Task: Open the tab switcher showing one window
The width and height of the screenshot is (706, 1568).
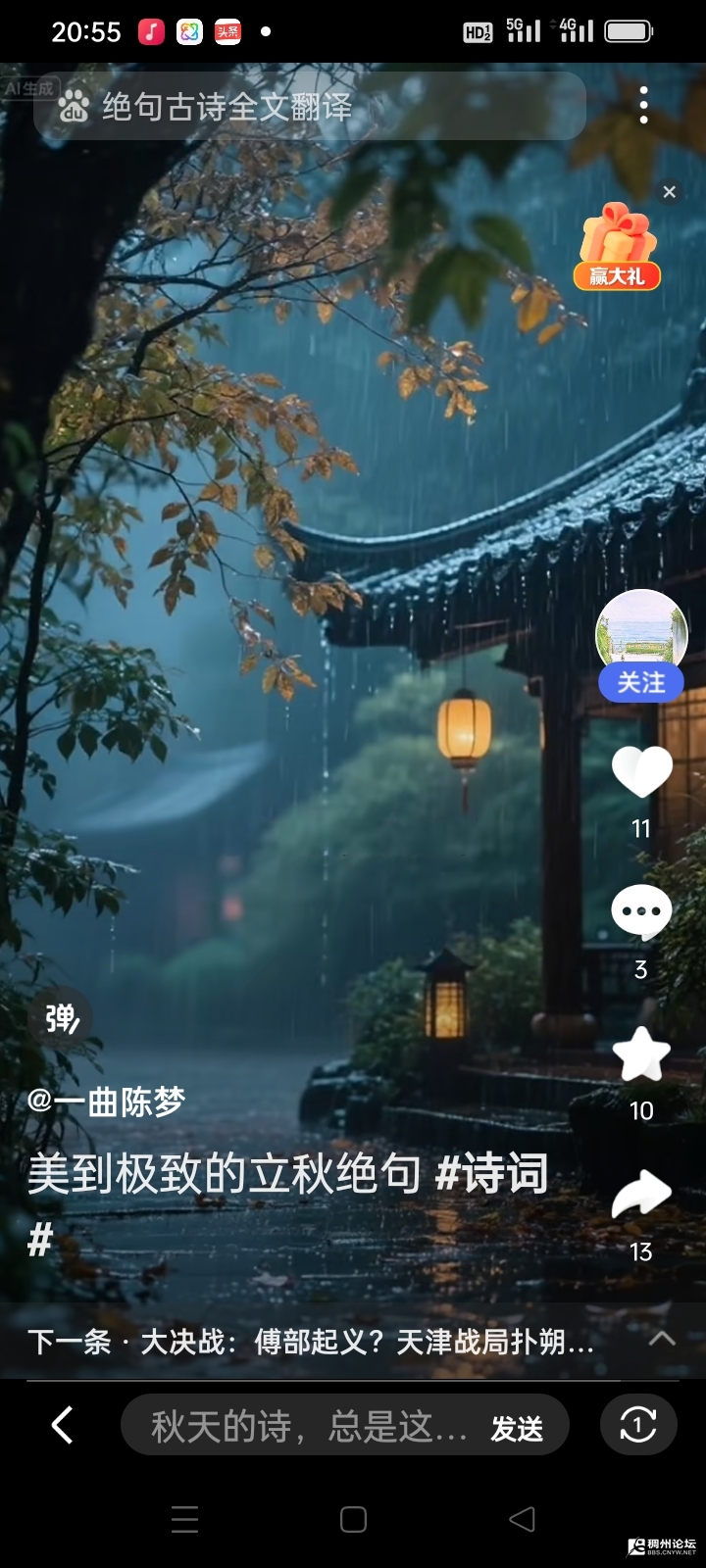Action: [x=638, y=1425]
